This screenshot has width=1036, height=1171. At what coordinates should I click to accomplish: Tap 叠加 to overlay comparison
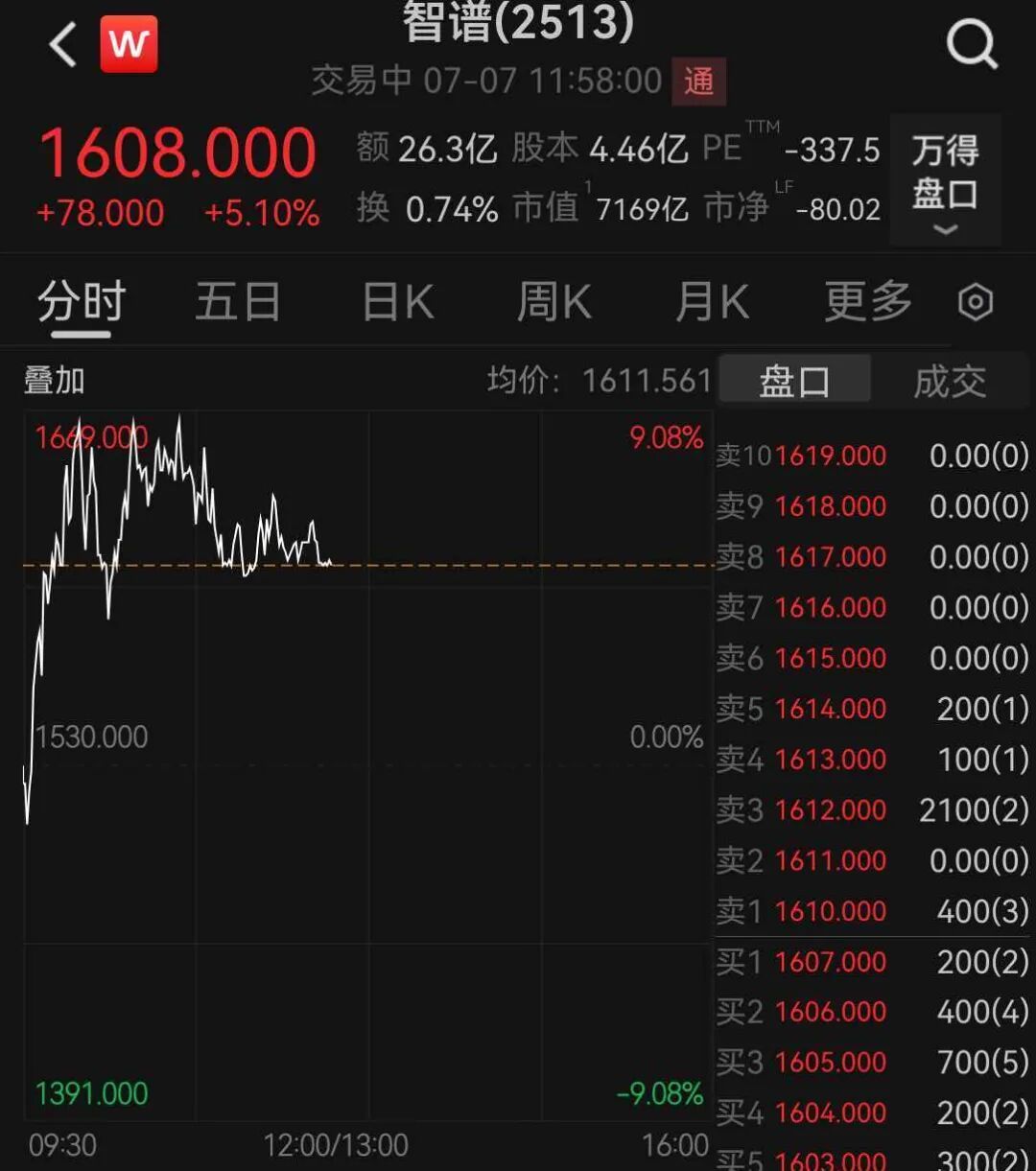click(54, 381)
